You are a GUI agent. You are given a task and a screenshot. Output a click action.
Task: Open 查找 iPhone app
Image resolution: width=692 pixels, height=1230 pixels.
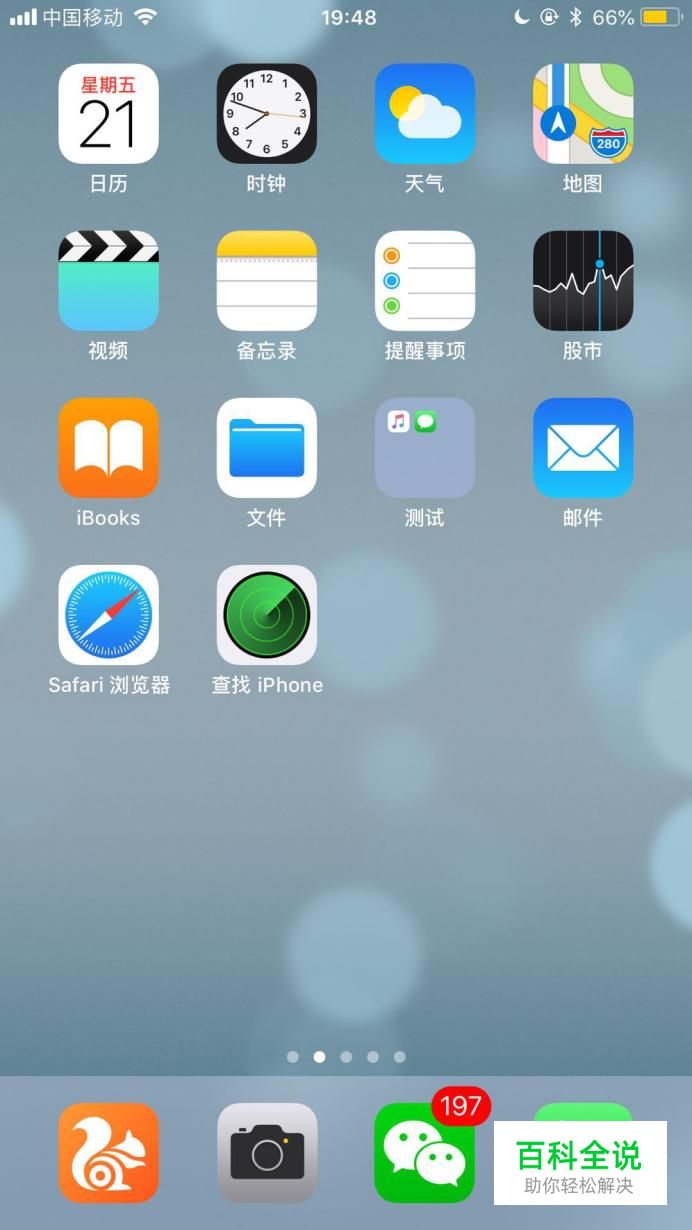tap(266, 615)
